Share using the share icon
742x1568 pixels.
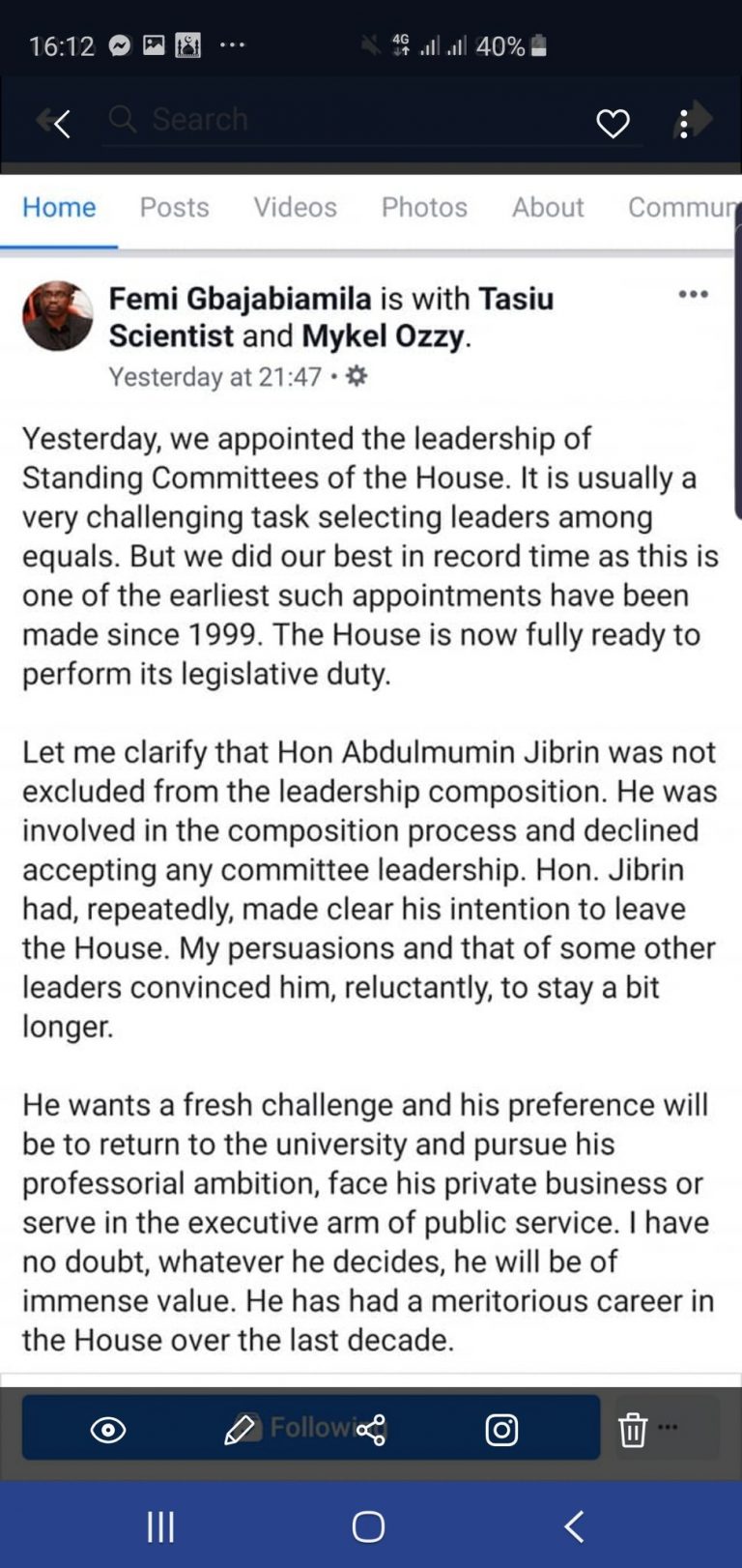point(371,1430)
